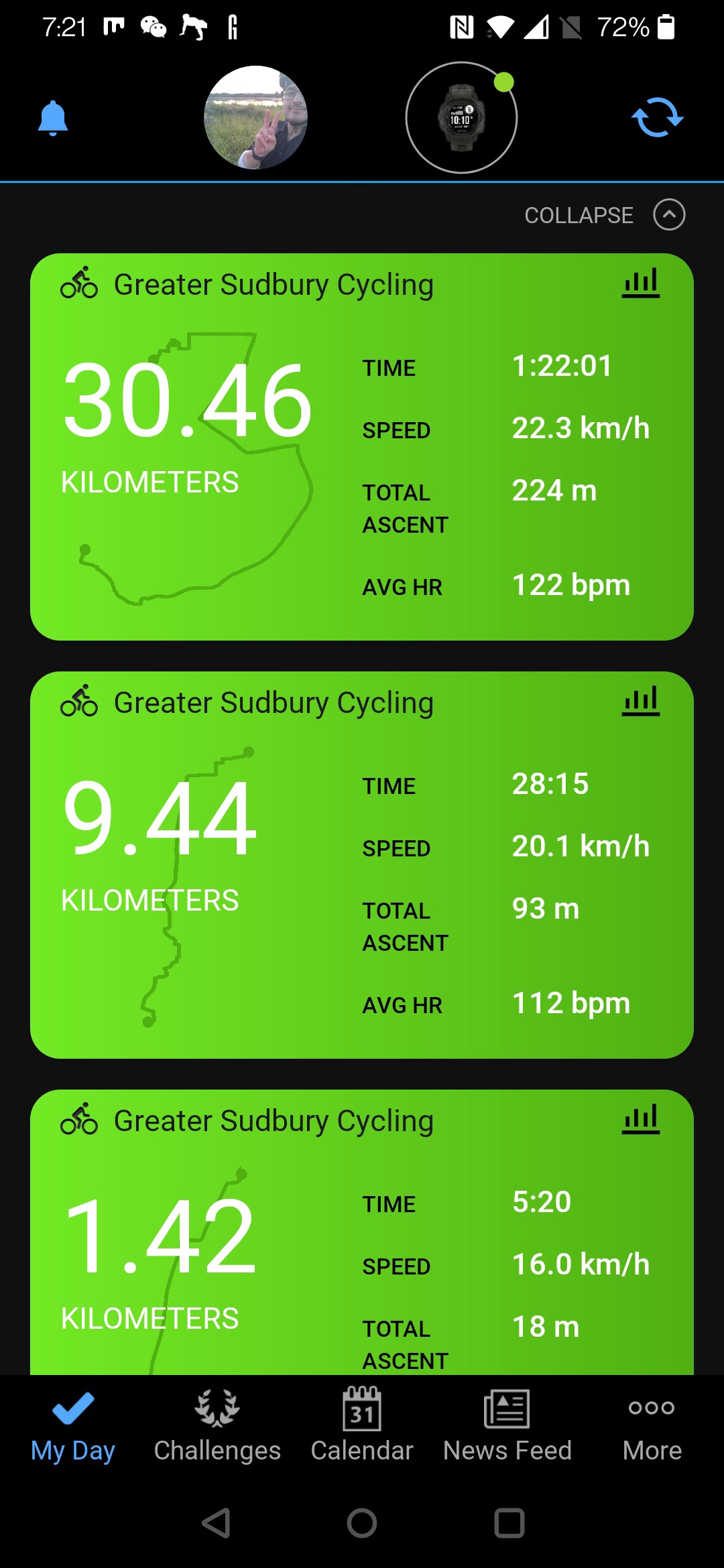Viewport: 724px width, 1568px height.
Task: Open the notifications bell
Action: [x=53, y=119]
